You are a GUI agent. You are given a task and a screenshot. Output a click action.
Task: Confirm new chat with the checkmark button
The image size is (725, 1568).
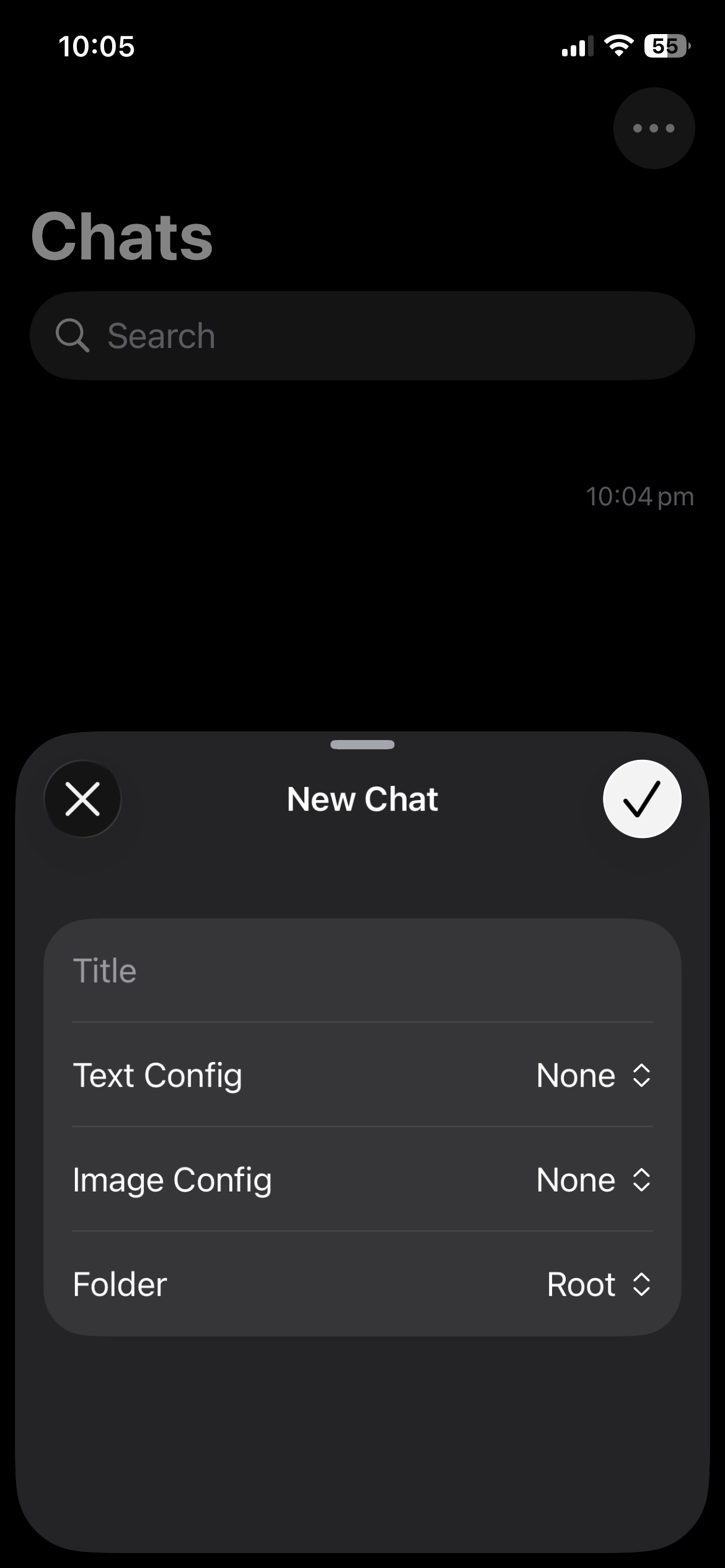[x=642, y=799]
